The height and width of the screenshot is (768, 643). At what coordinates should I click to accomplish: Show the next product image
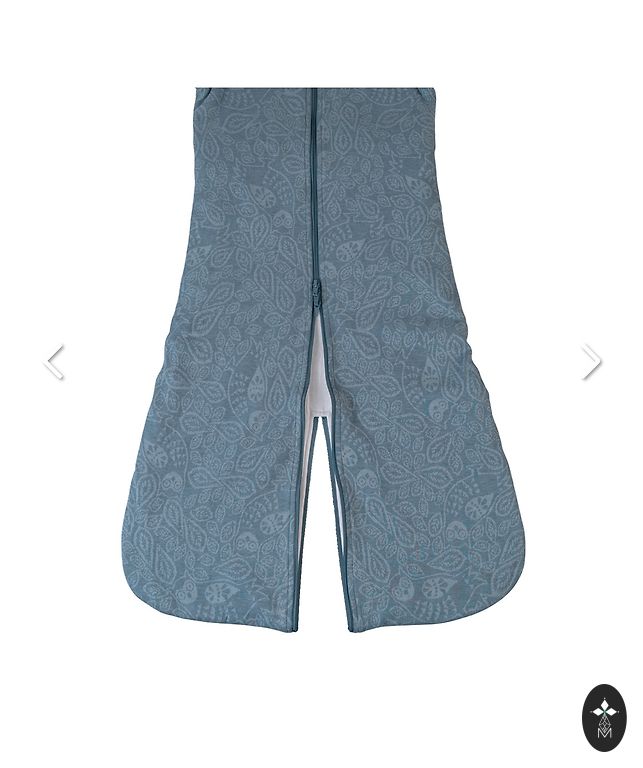pos(591,362)
